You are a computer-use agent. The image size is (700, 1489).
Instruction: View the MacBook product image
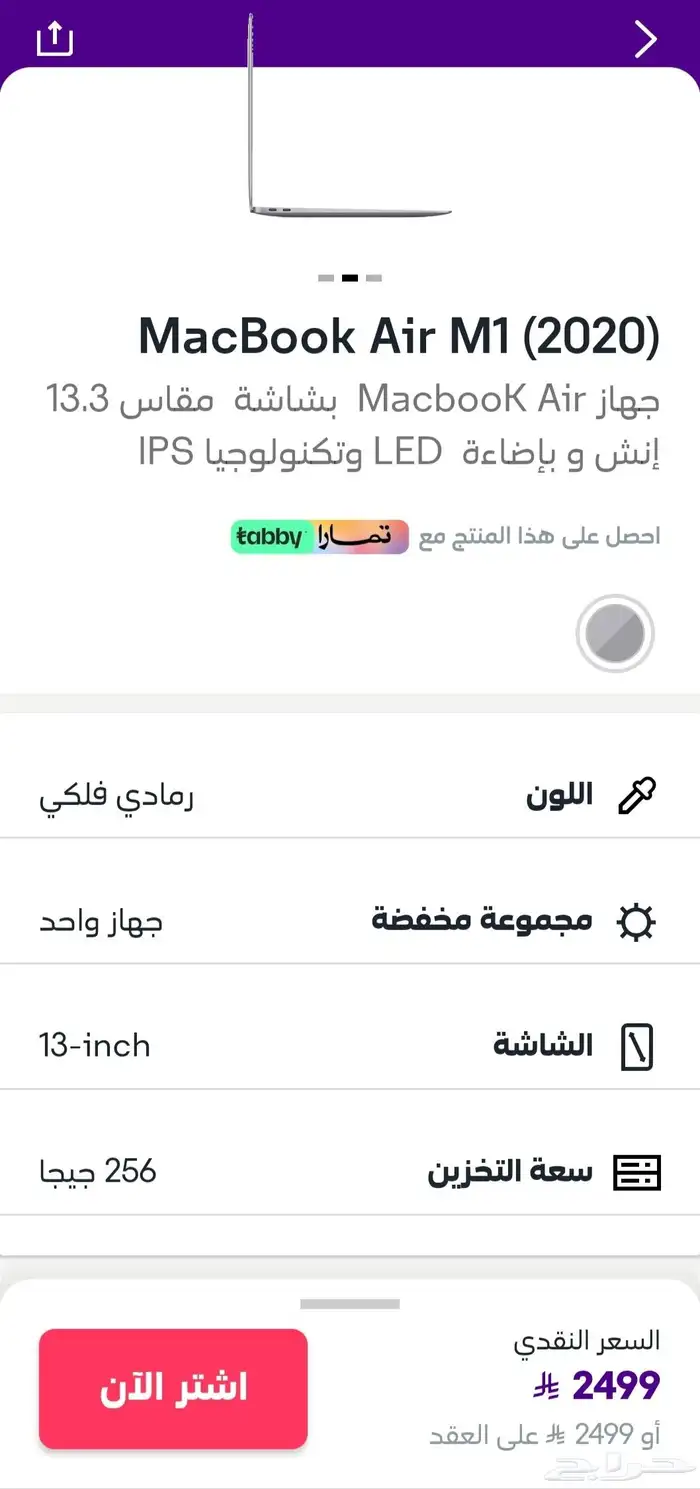[x=350, y=130]
